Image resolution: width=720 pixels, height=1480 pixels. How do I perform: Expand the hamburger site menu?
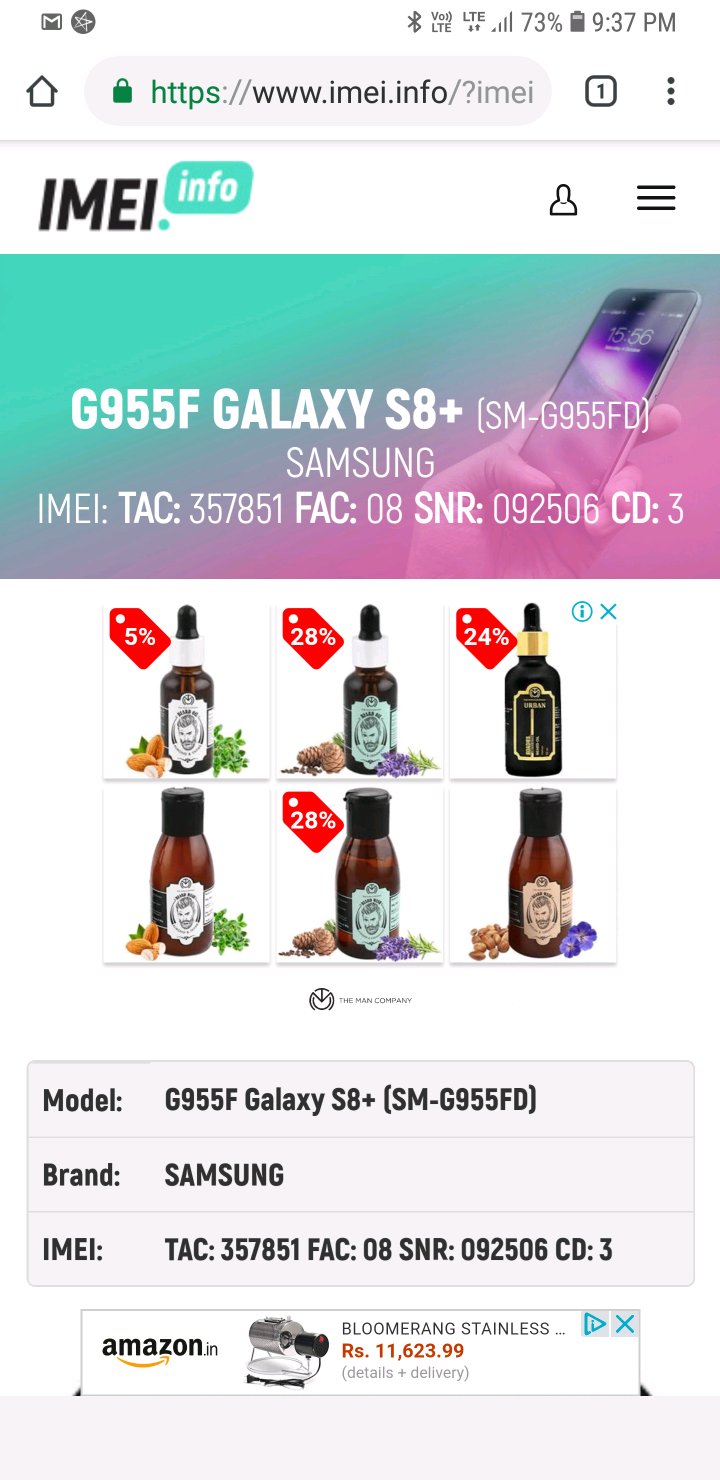(x=656, y=198)
